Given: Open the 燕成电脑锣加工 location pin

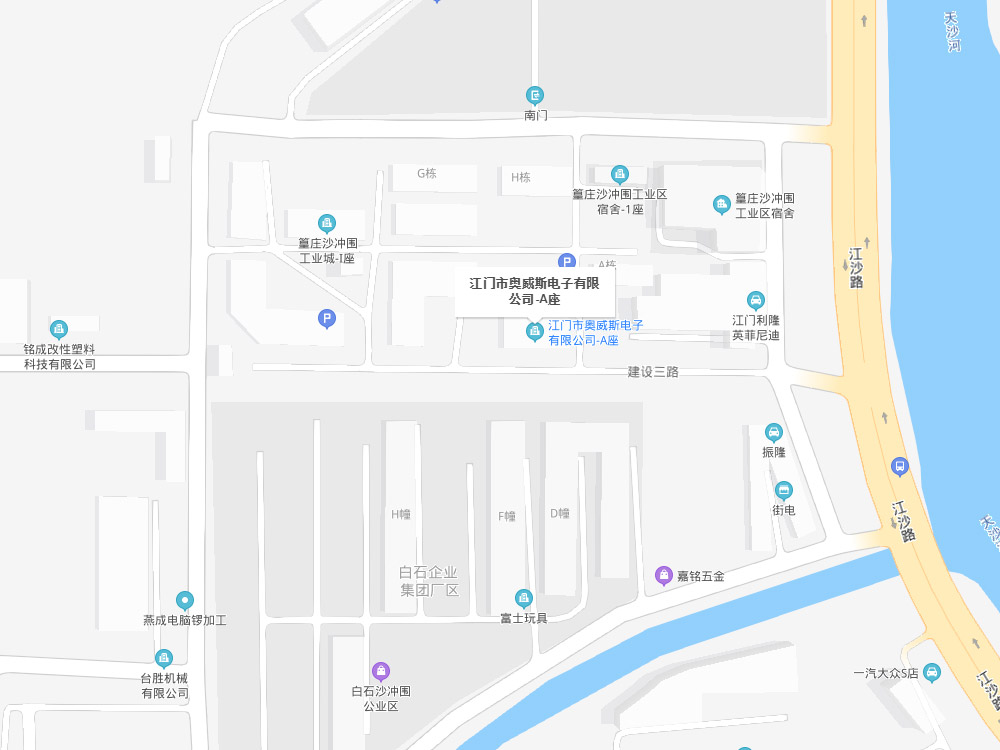Looking at the screenshot, I should tap(185, 600).
